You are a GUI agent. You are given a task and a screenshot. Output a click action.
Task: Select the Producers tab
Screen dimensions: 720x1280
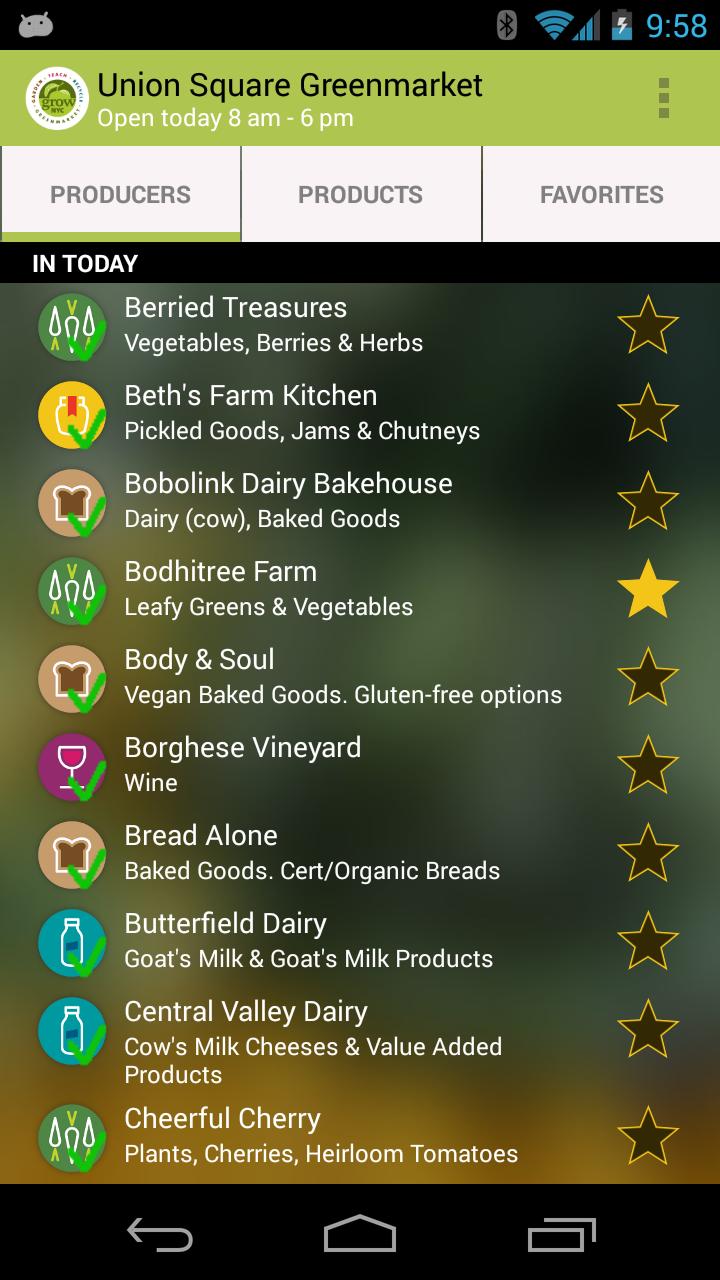120,194
